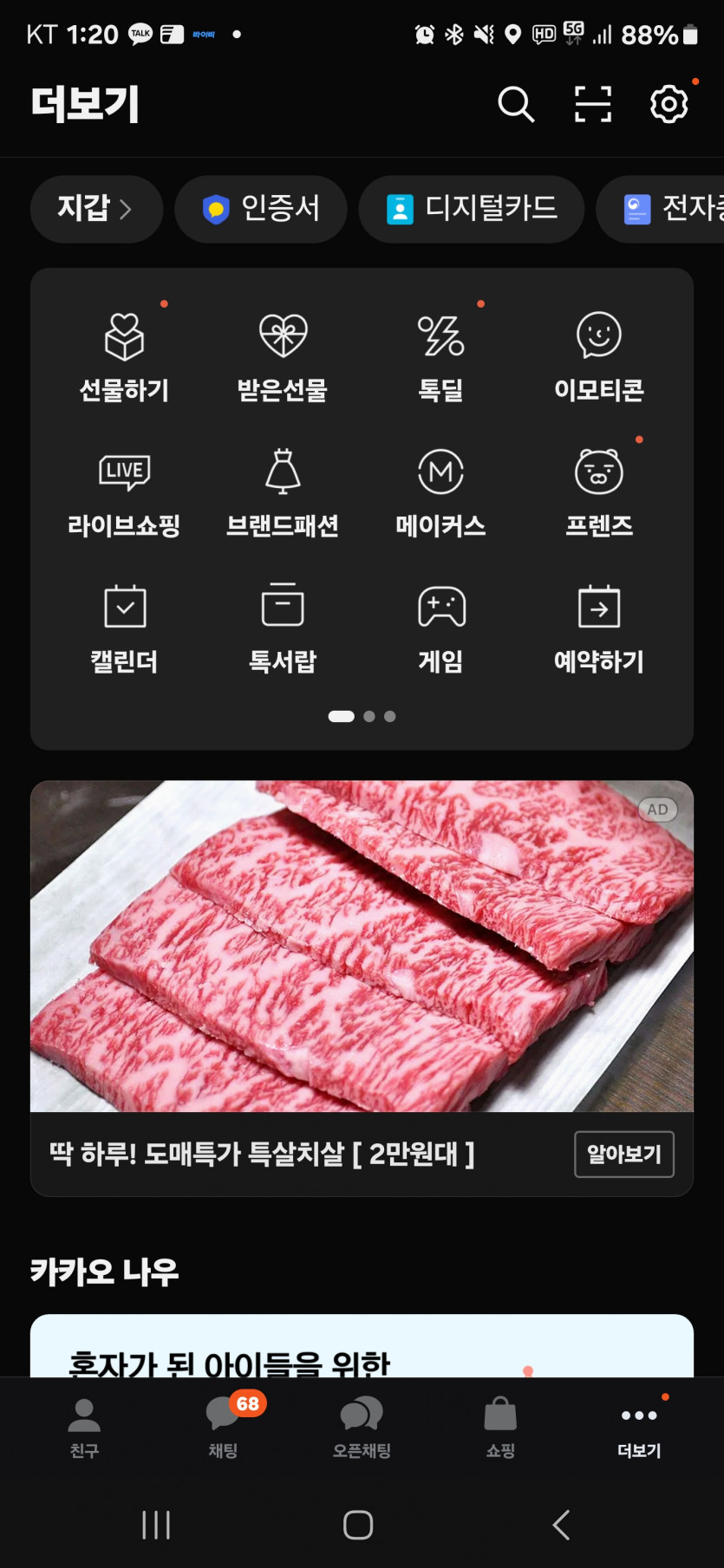The width and height of the screenshot is (724, 1568).
Task: Tap 알아보기 on the meat ad
Action: click(623, 1154)
